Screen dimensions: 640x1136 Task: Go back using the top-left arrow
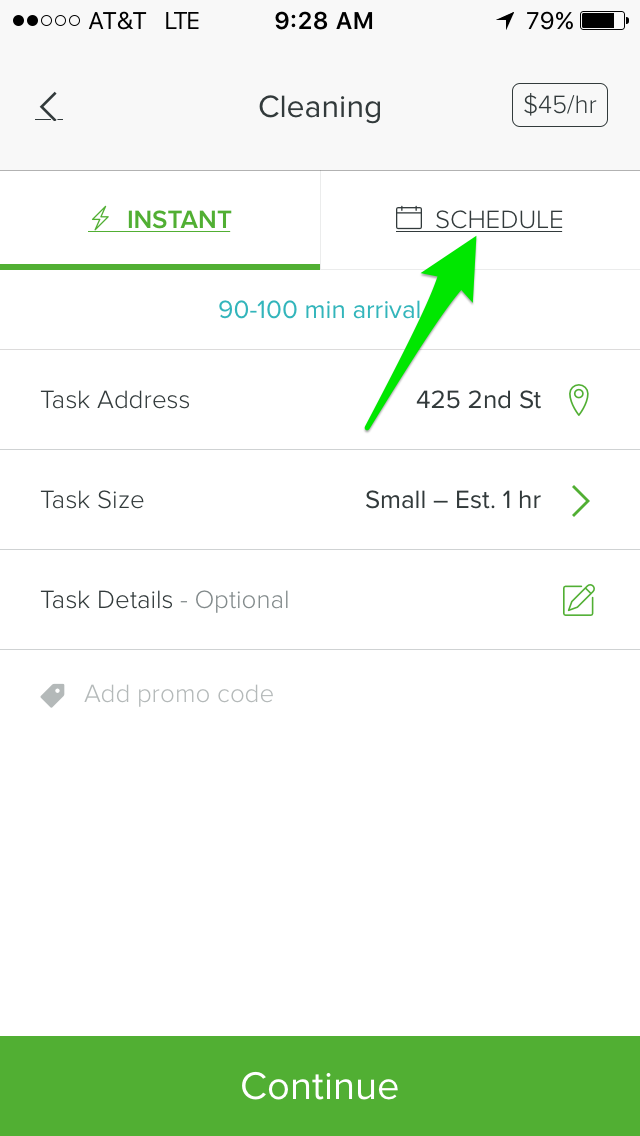[49, 106]
